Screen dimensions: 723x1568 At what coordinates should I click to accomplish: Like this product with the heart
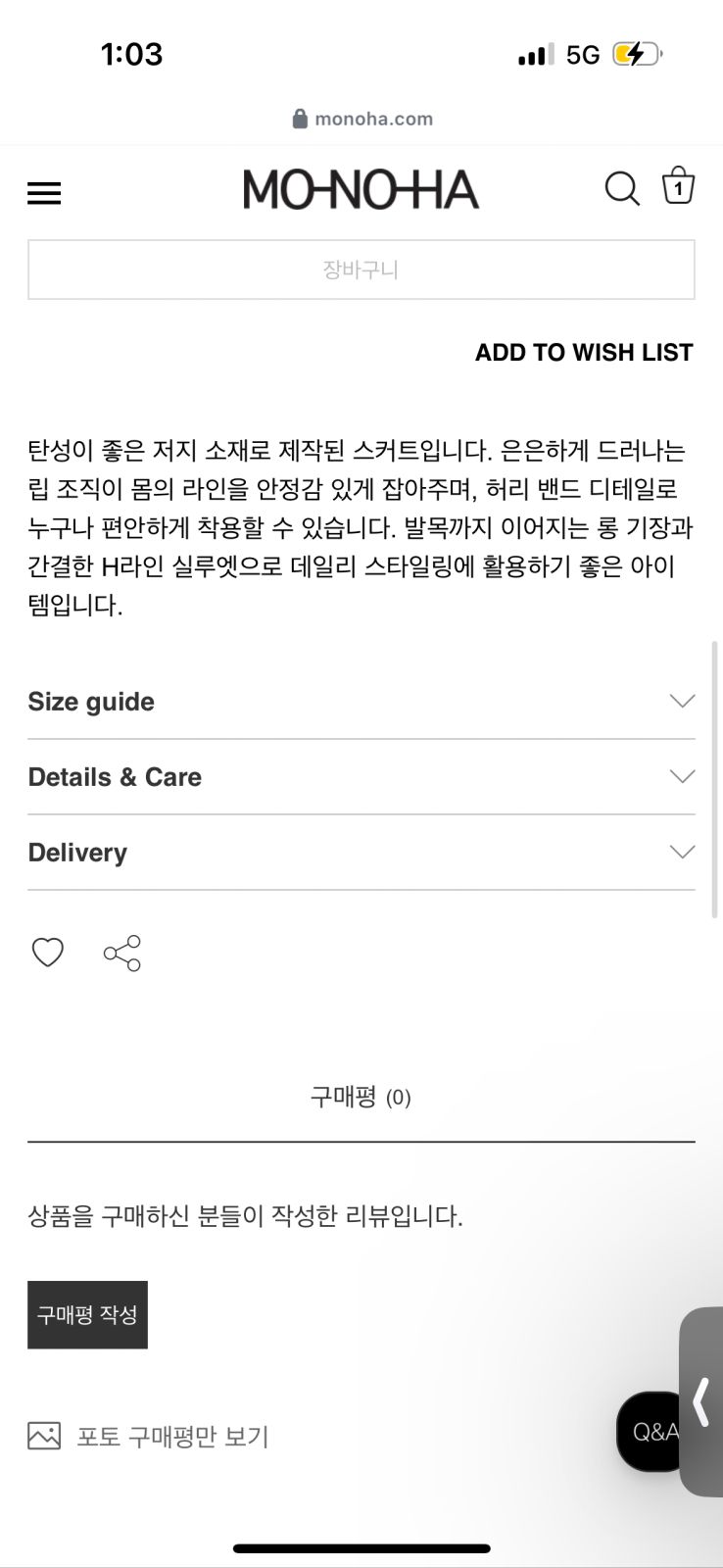[48, 953]
